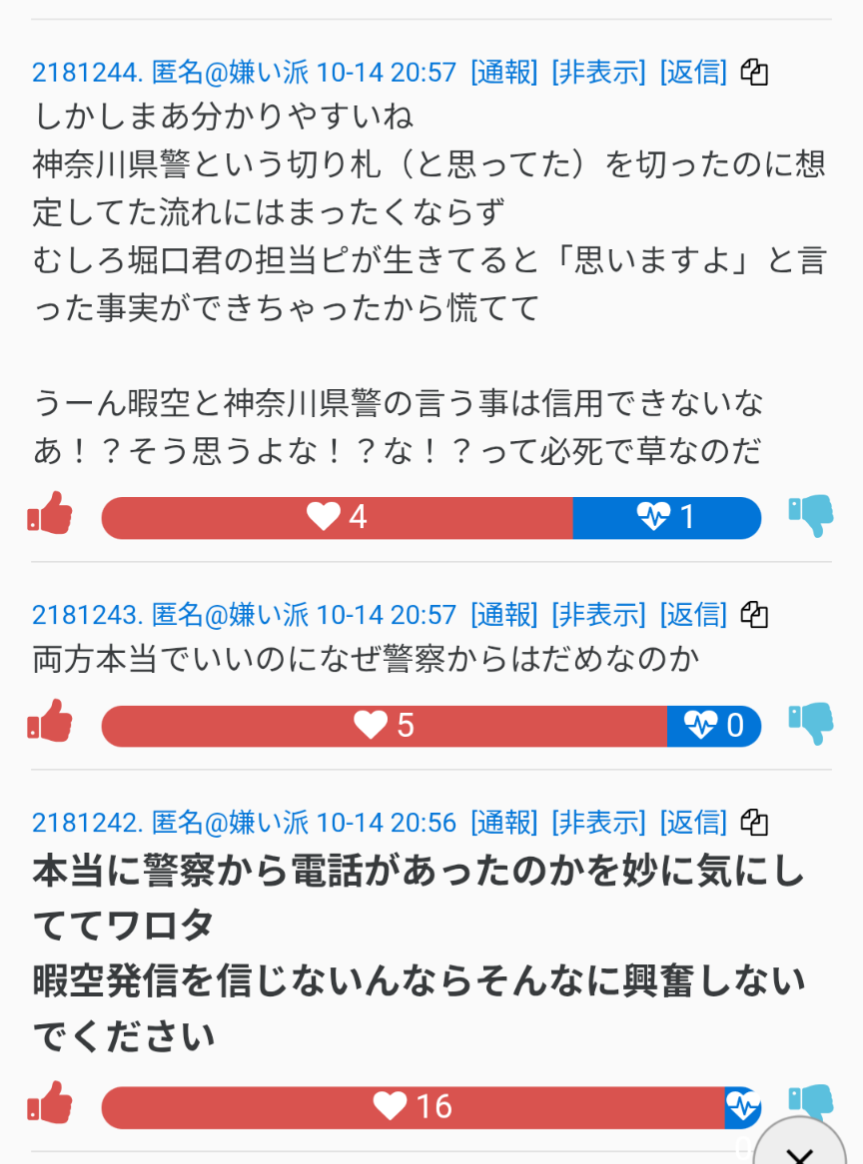Like comment 2181243 with thumbs up

click(x=50, y=723)
